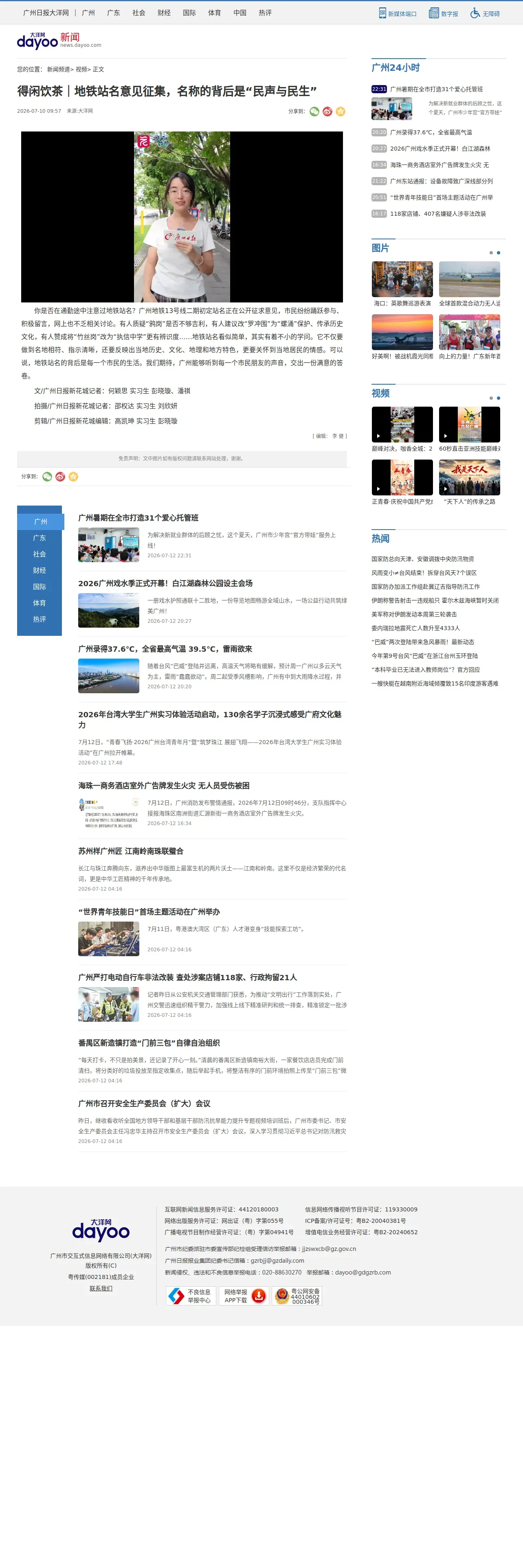Open 无障碍 accessibility mode
523x1568 pixels.
pos(485,13)
